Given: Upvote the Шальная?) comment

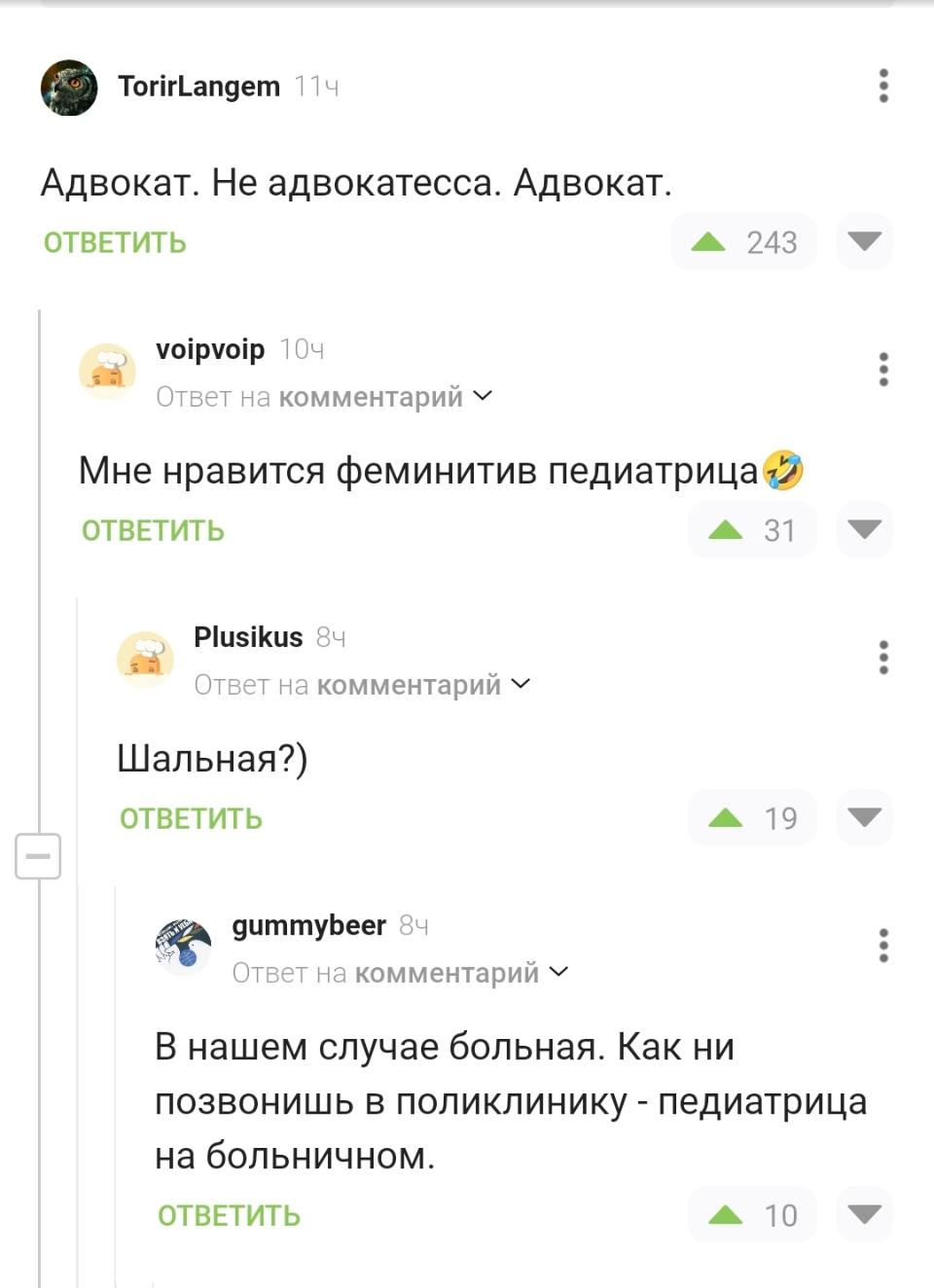Looking at the screenshot, I should coord(724,818).
